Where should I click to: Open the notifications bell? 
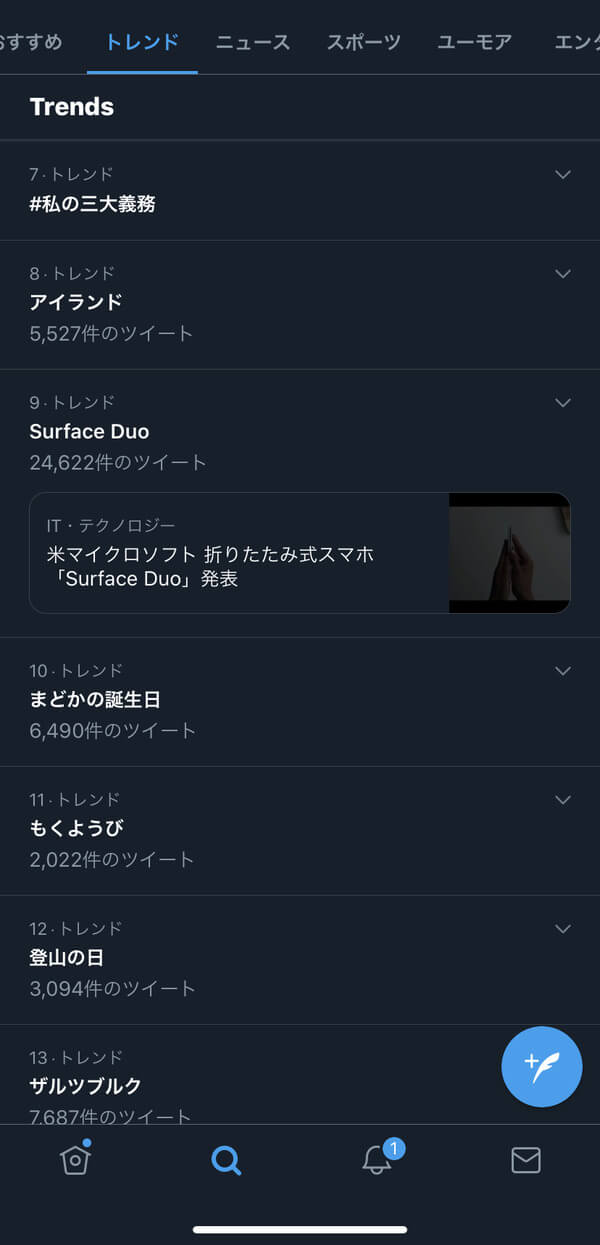[x=376, y=1159]
